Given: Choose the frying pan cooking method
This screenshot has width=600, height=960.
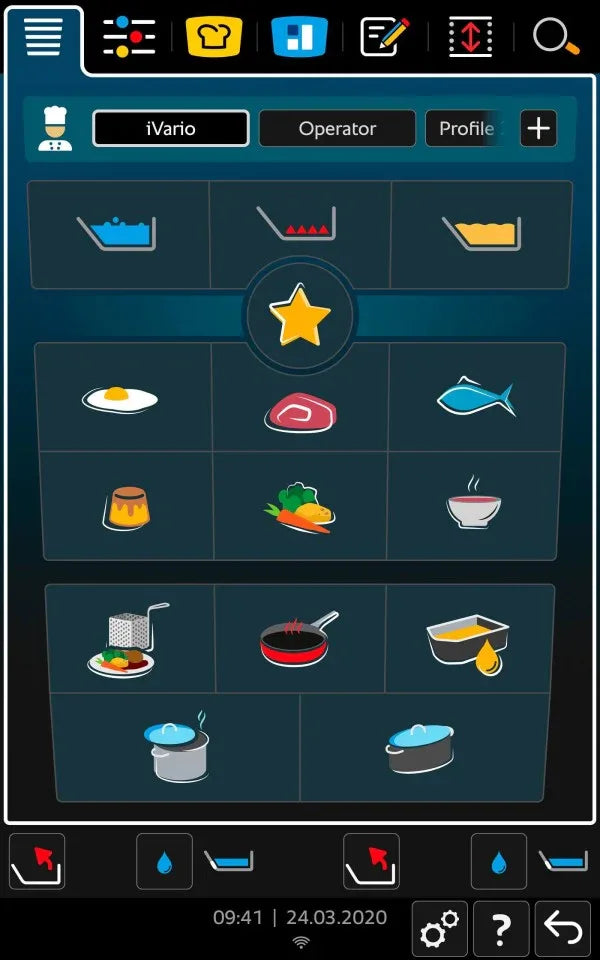Looking at the screenshot, I should (x=298, y=640).
